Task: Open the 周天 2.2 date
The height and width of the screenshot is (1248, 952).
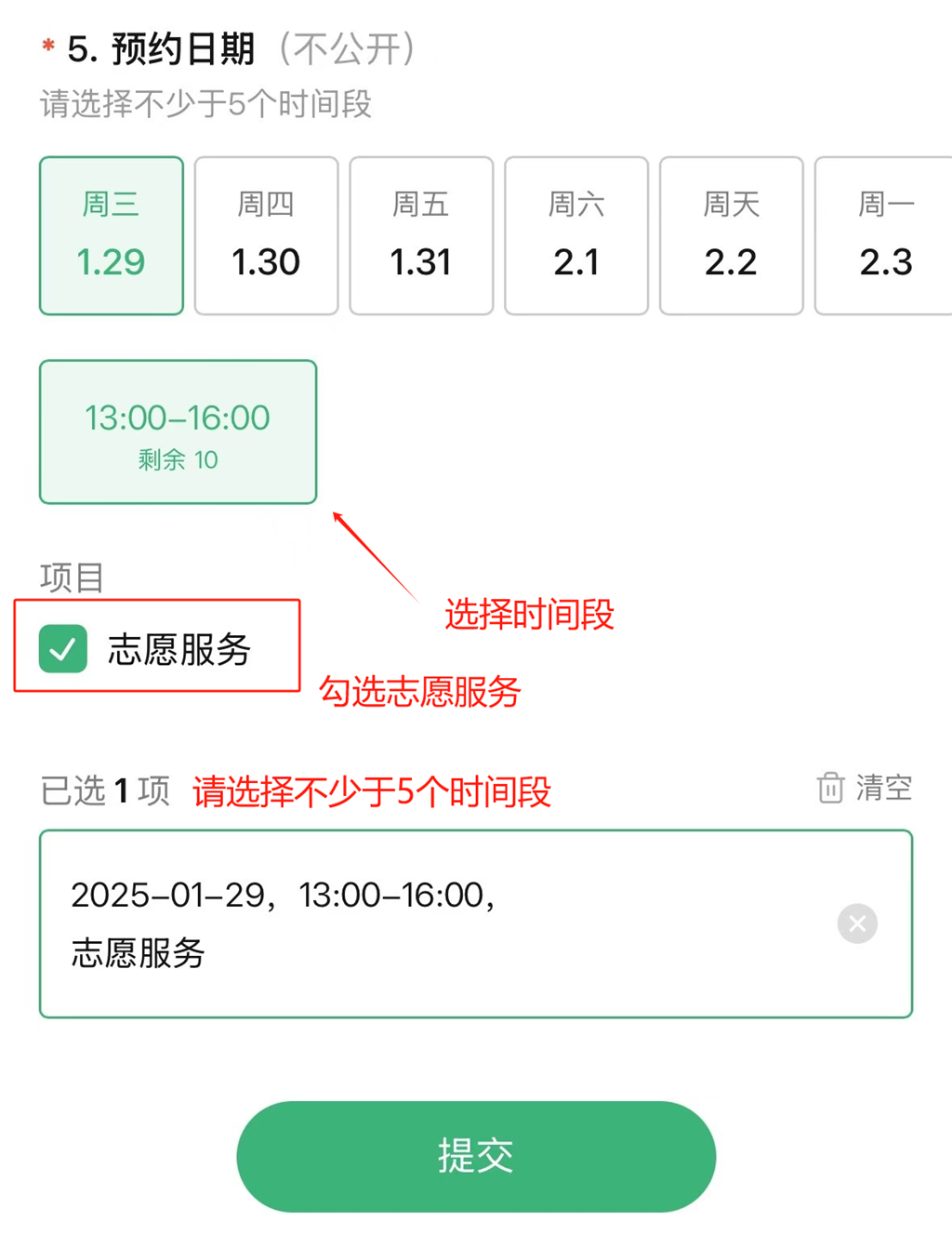Action: [732, 235]
